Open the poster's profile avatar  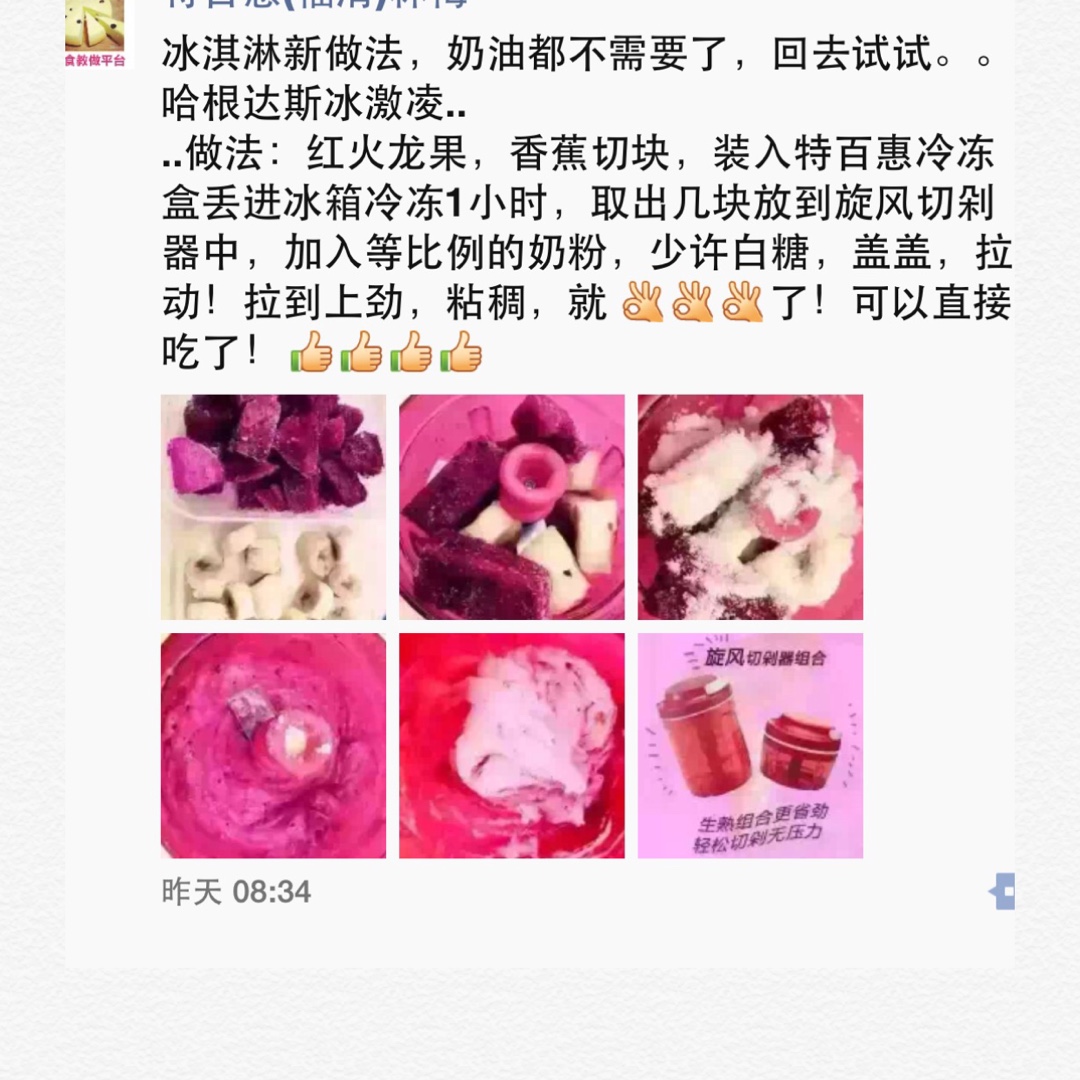[95, 30]
